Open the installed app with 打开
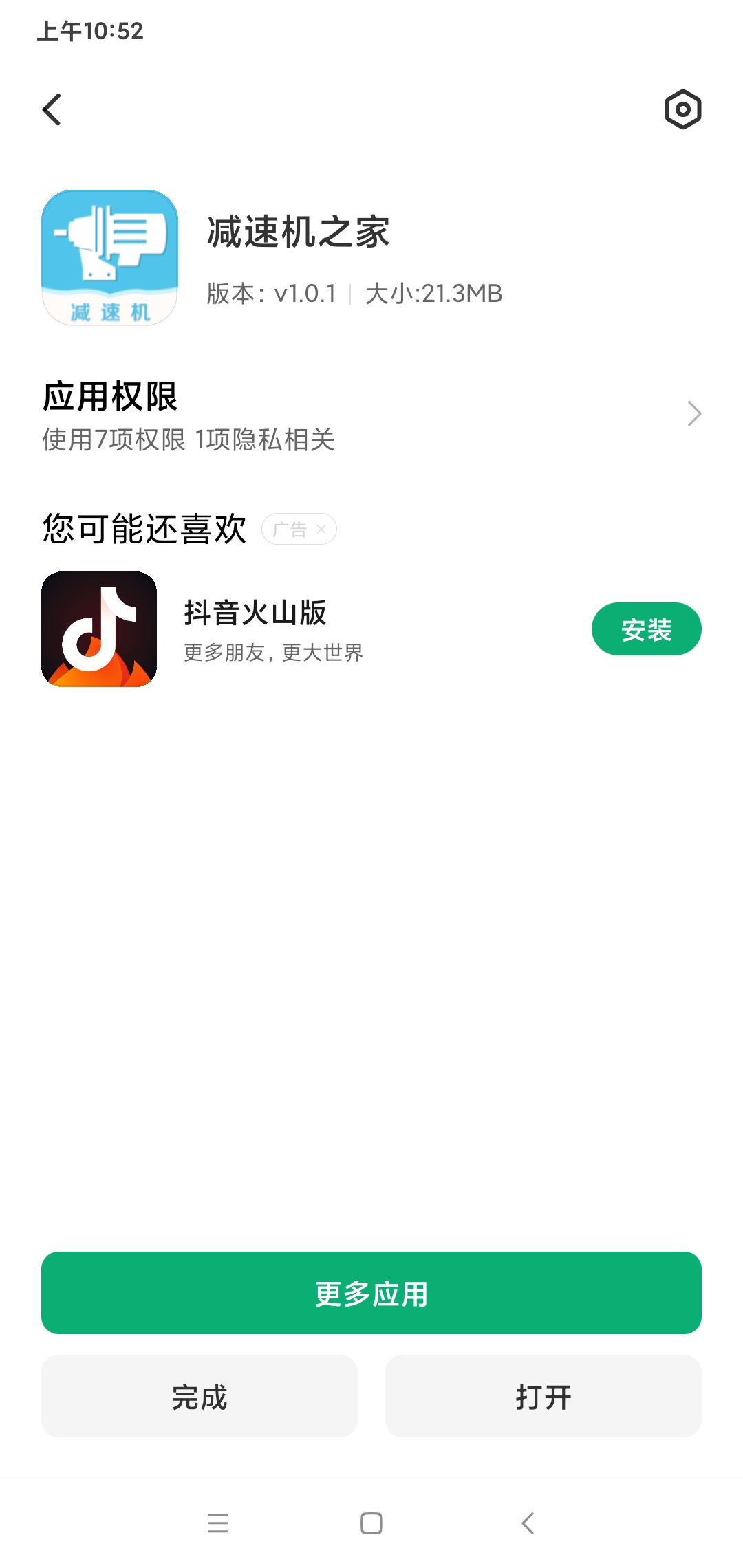Image resolution: width=743 pixels, height=1568 pixels. [543, 1396]
